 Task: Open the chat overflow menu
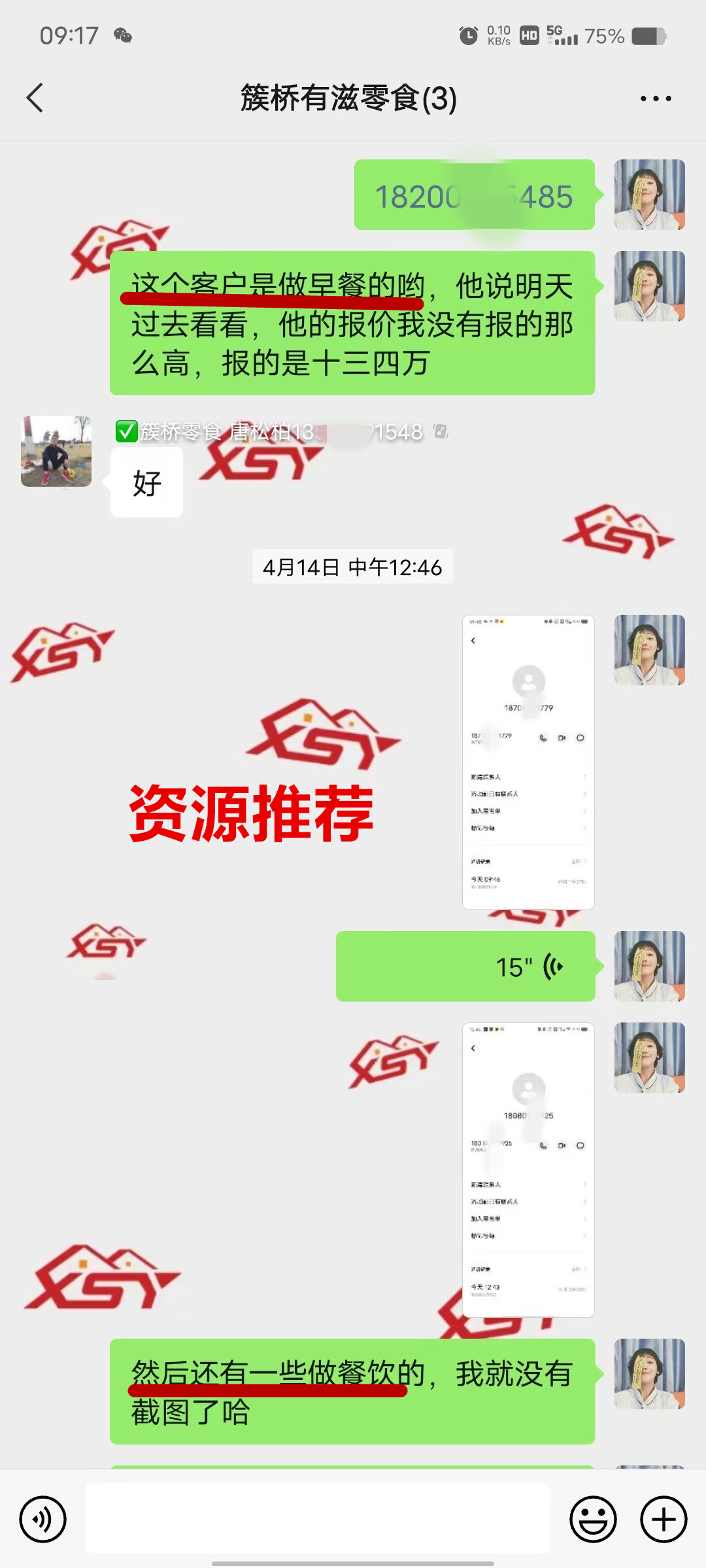tap(656, 99)
